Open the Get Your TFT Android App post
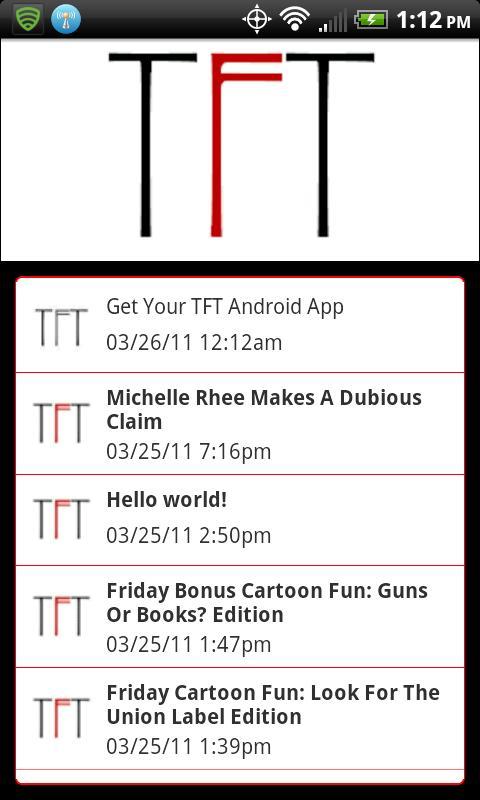This screenshot has height=800, width=480. [240, 325]
